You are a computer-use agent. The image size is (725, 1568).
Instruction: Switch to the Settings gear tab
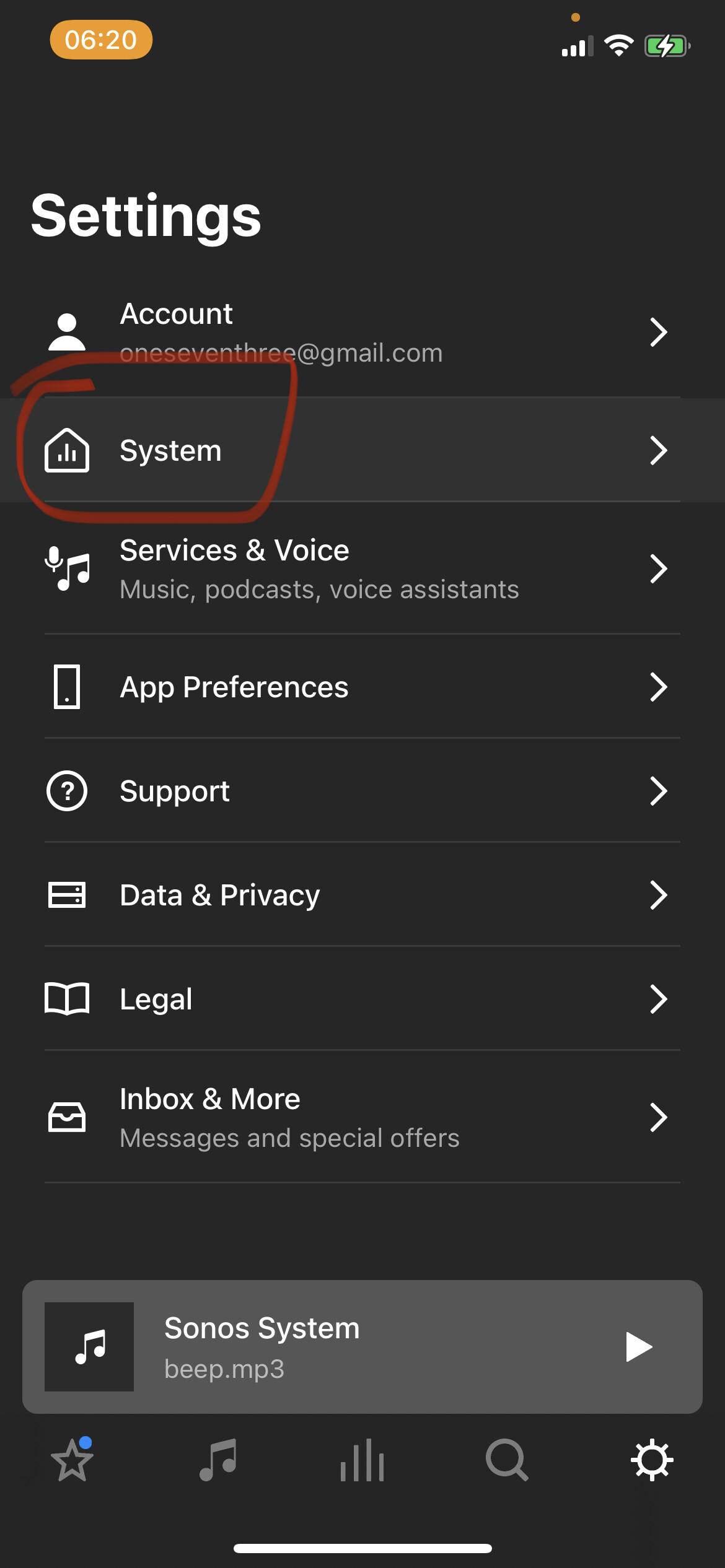[652, 1461]
